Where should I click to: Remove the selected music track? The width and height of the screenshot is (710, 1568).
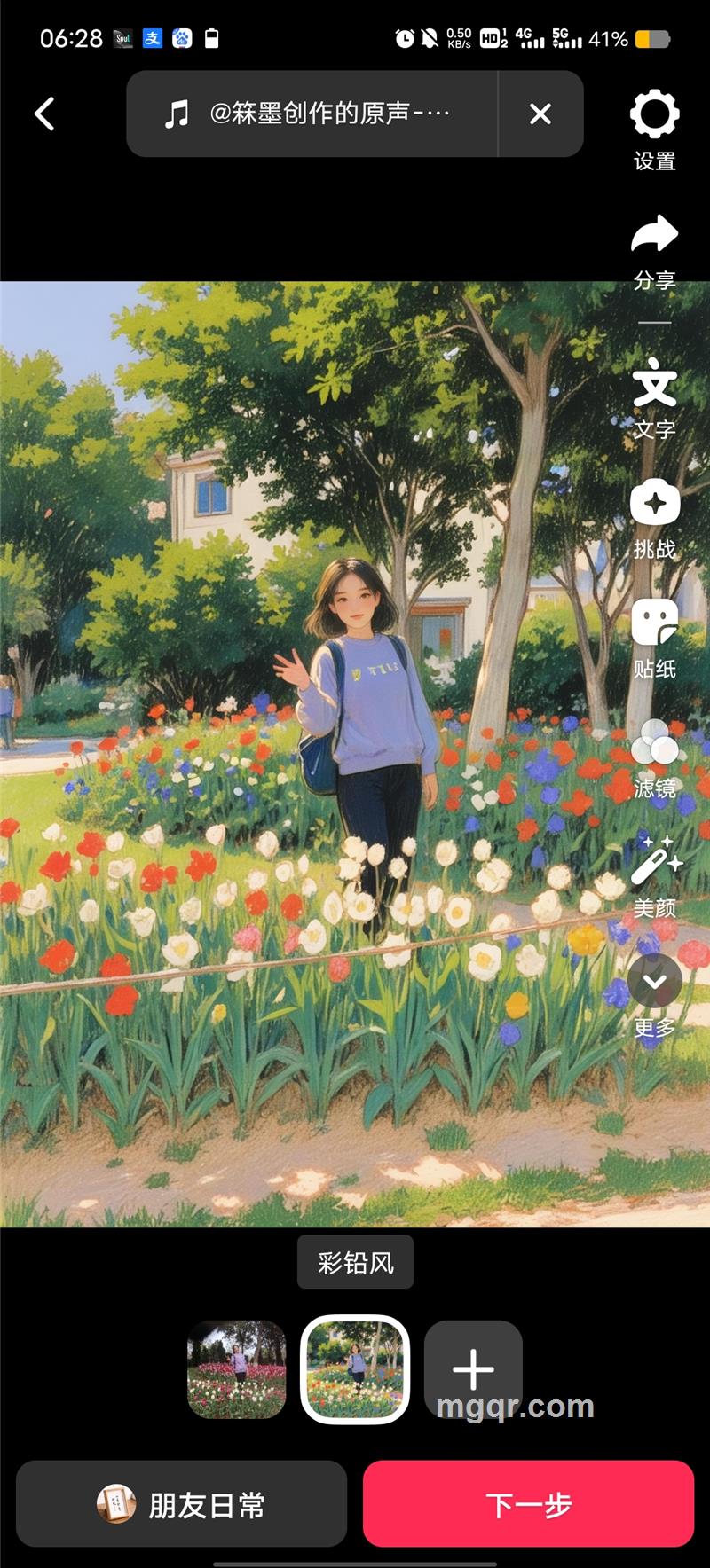pos(540,114)
